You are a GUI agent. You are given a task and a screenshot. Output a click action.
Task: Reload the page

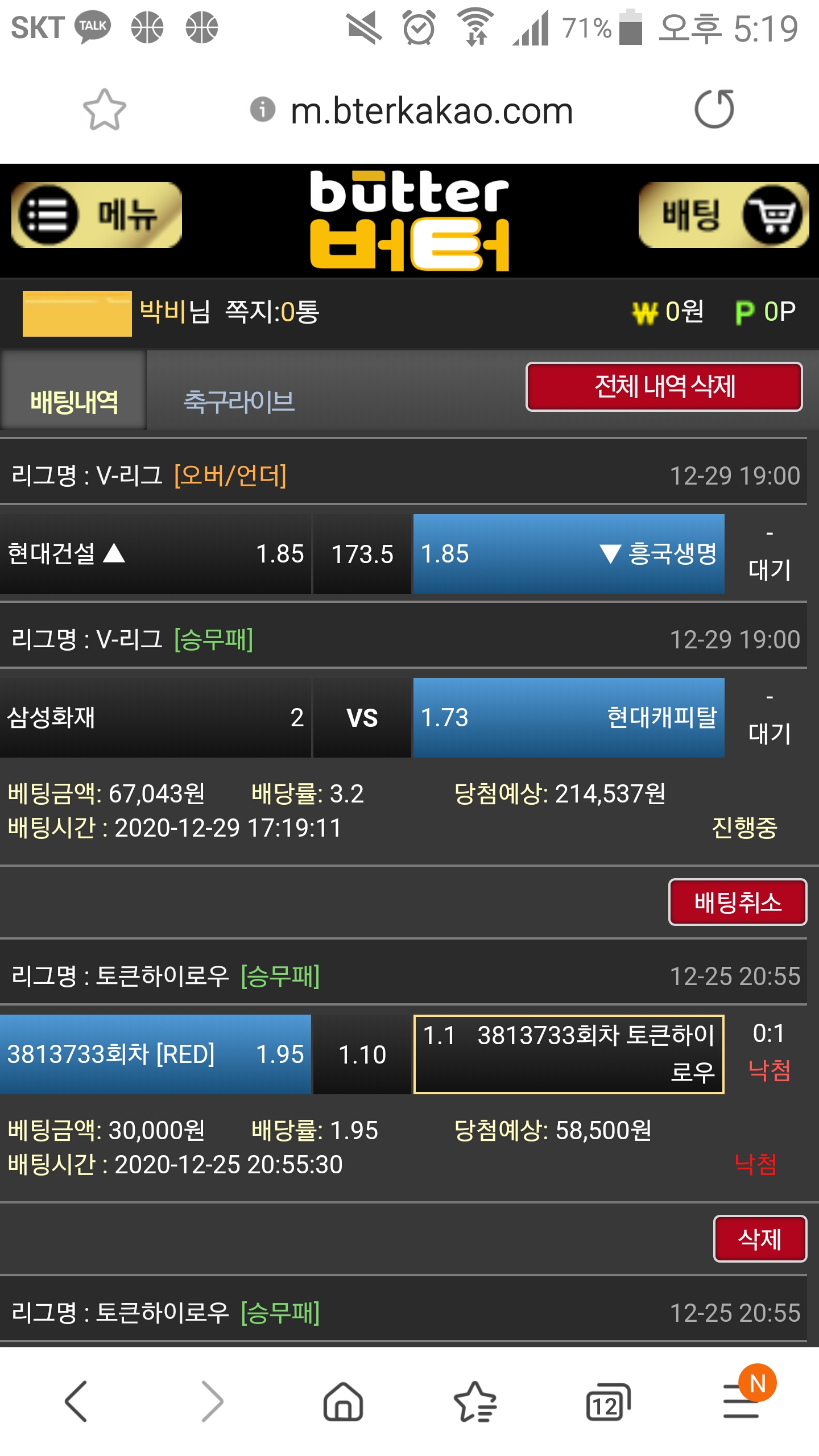tap(714, 110)
